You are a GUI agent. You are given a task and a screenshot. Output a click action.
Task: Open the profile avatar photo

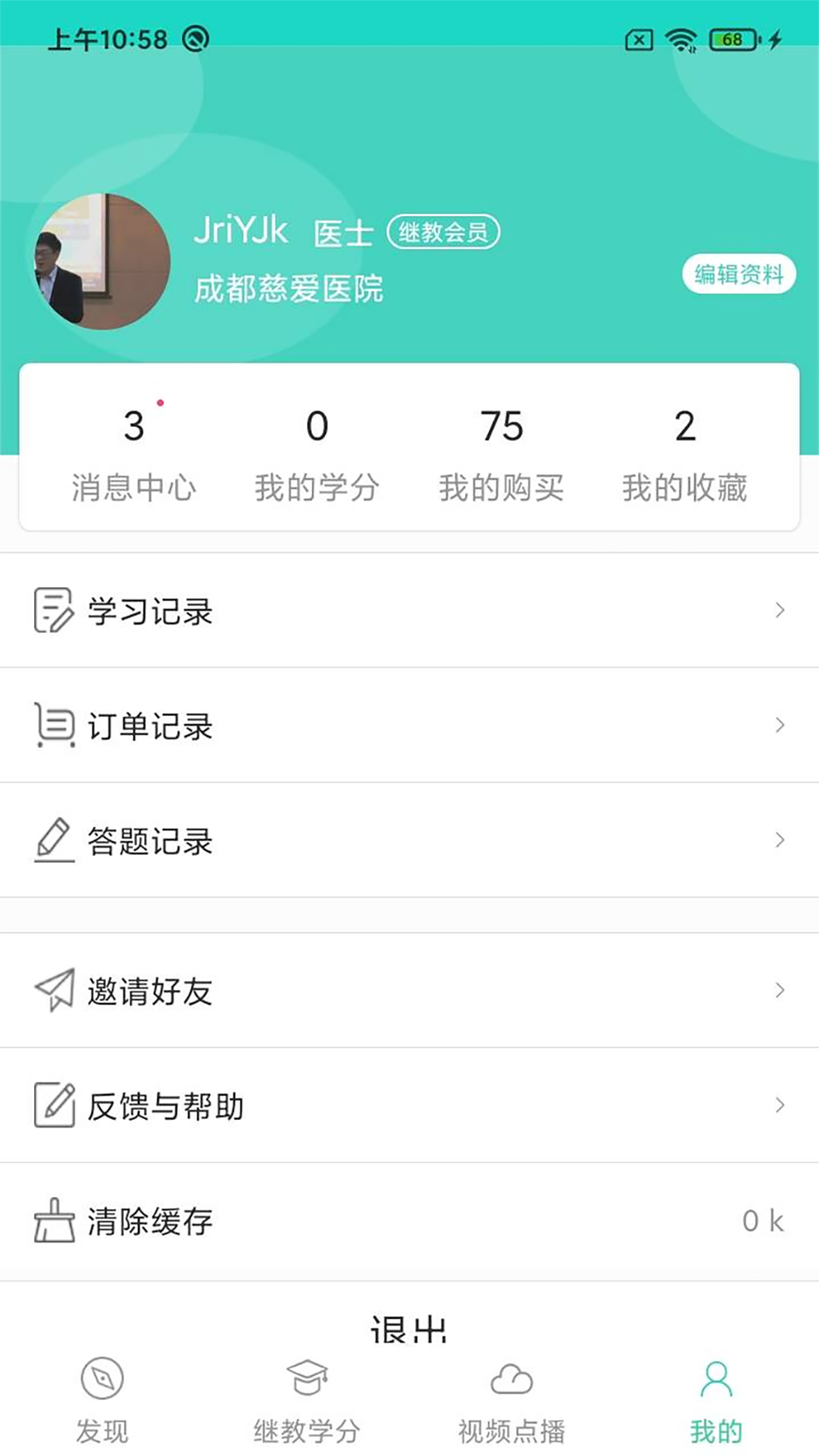point(102,262)
